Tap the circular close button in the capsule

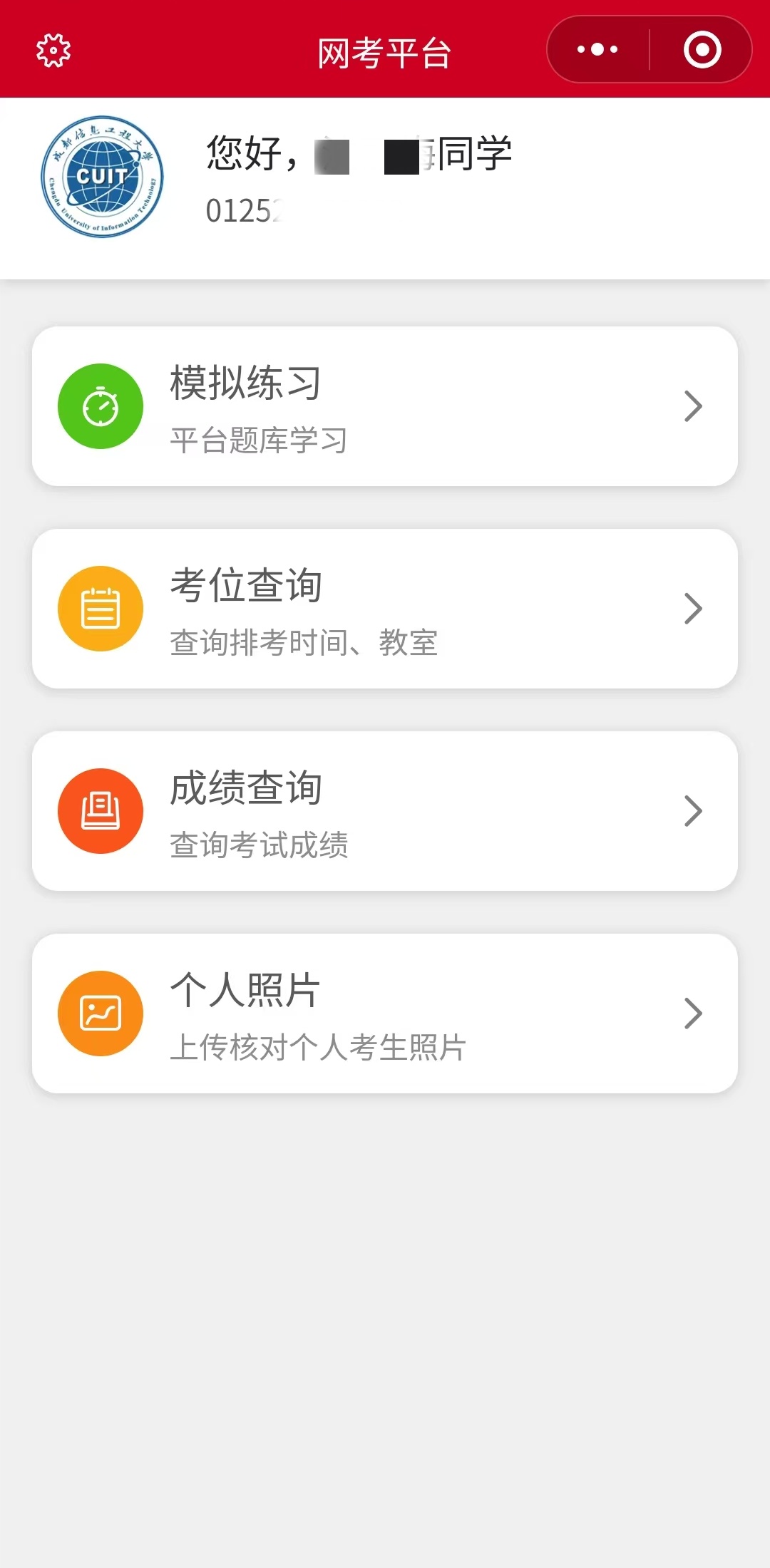point(702,49)
